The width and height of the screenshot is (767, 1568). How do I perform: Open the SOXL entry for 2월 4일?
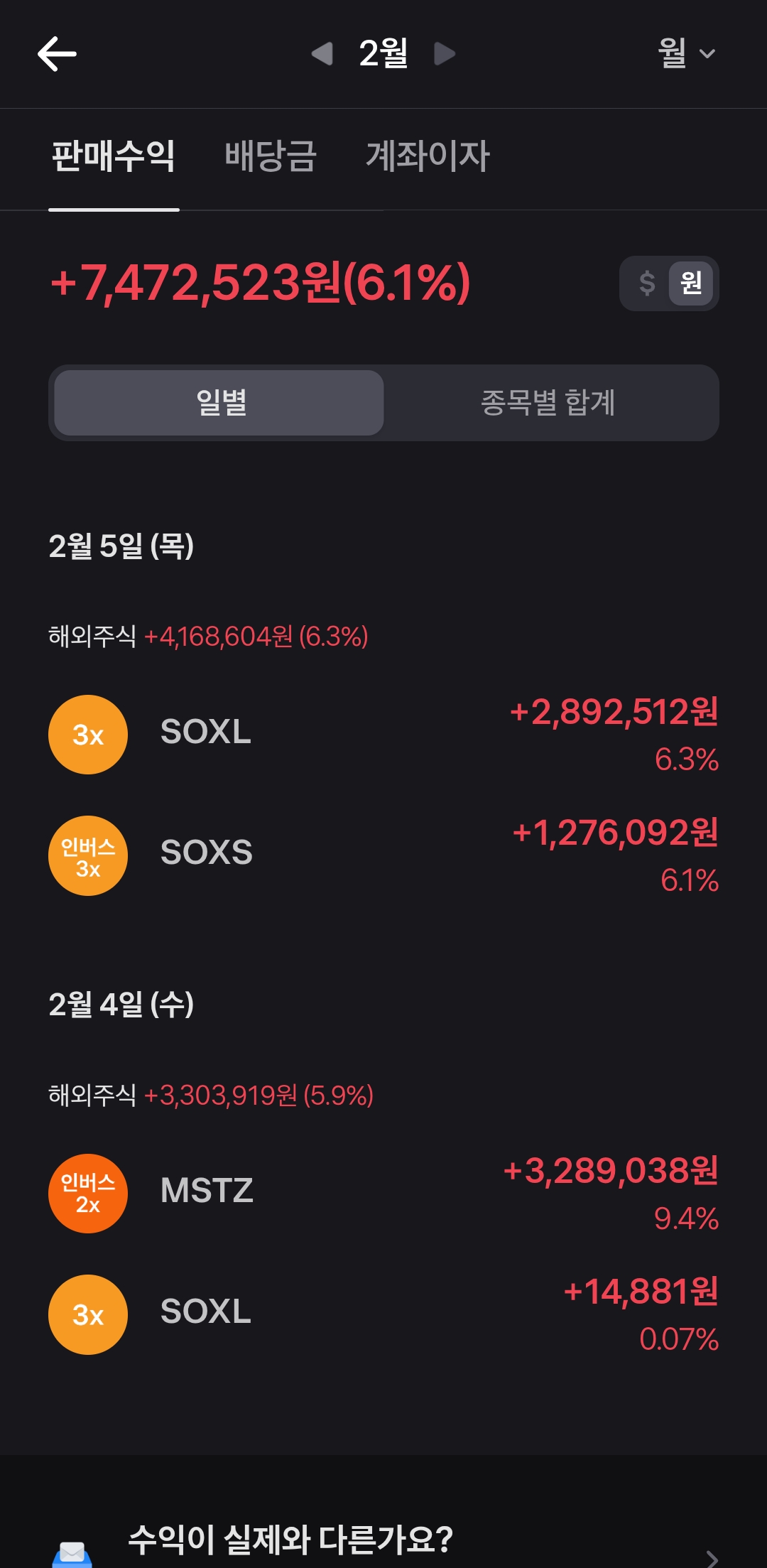[x=383, y=1314]
